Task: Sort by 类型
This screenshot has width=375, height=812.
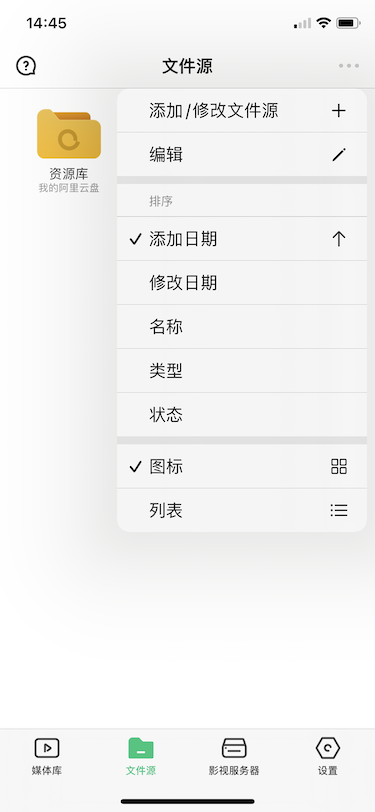Action: pos(242,371)
